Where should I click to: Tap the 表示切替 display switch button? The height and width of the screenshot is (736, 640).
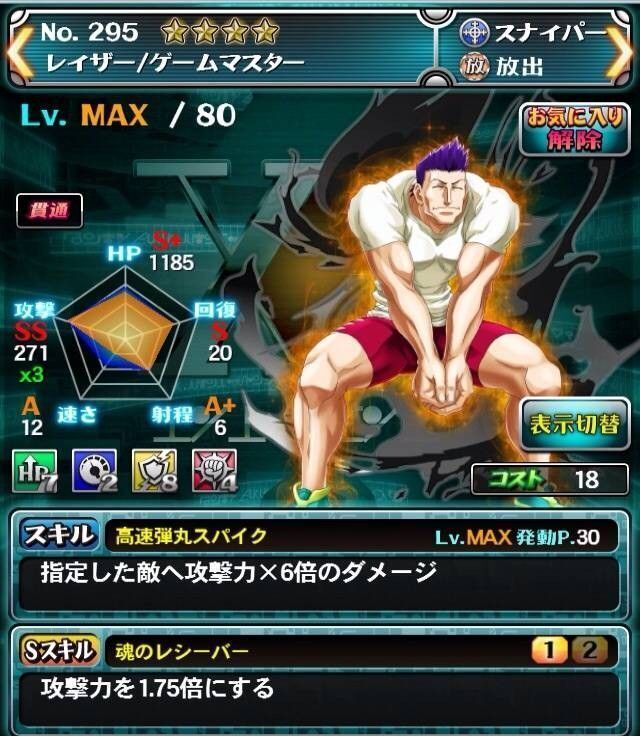click(x=574, y=424)
